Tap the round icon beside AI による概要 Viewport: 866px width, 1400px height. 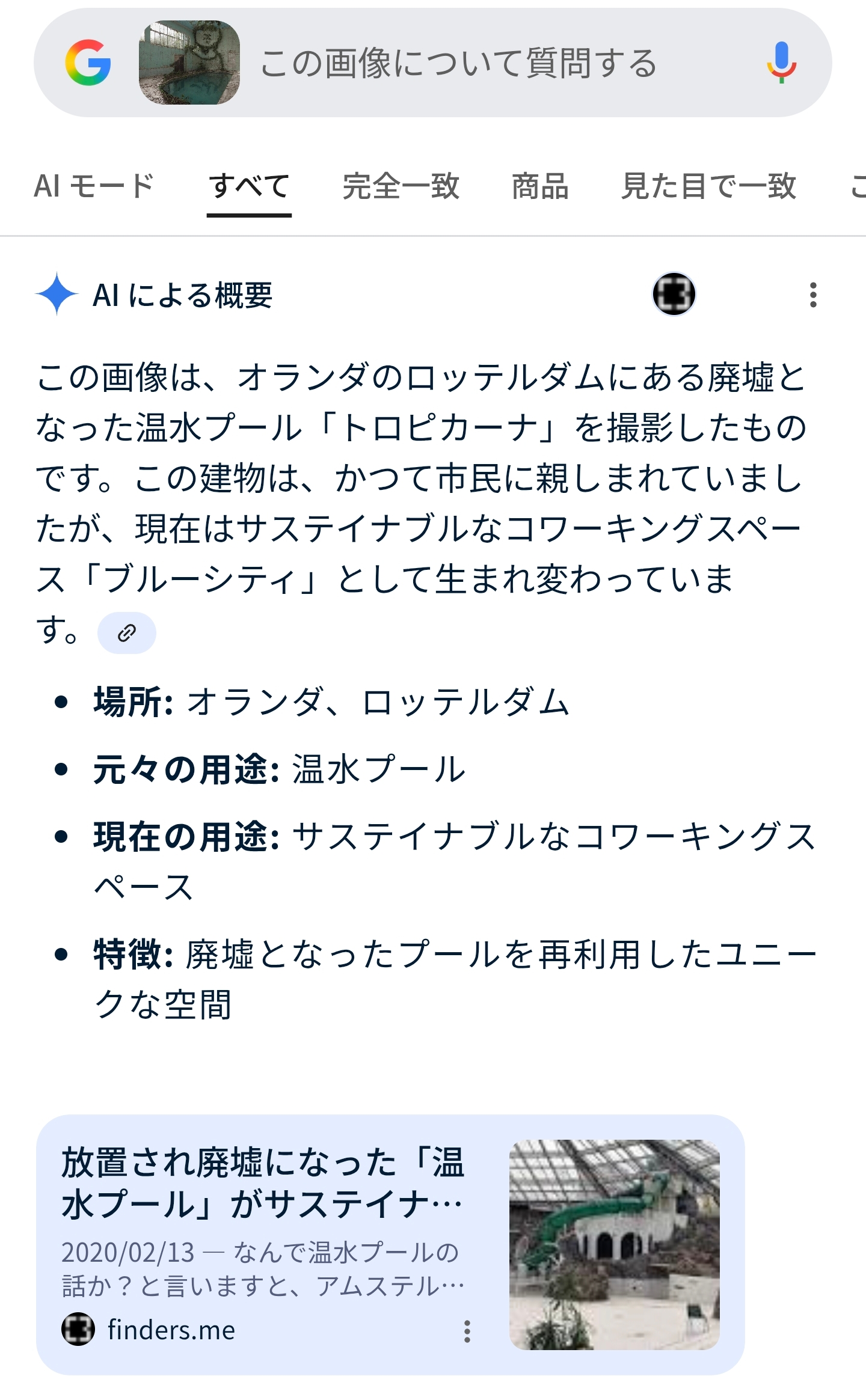674,294
